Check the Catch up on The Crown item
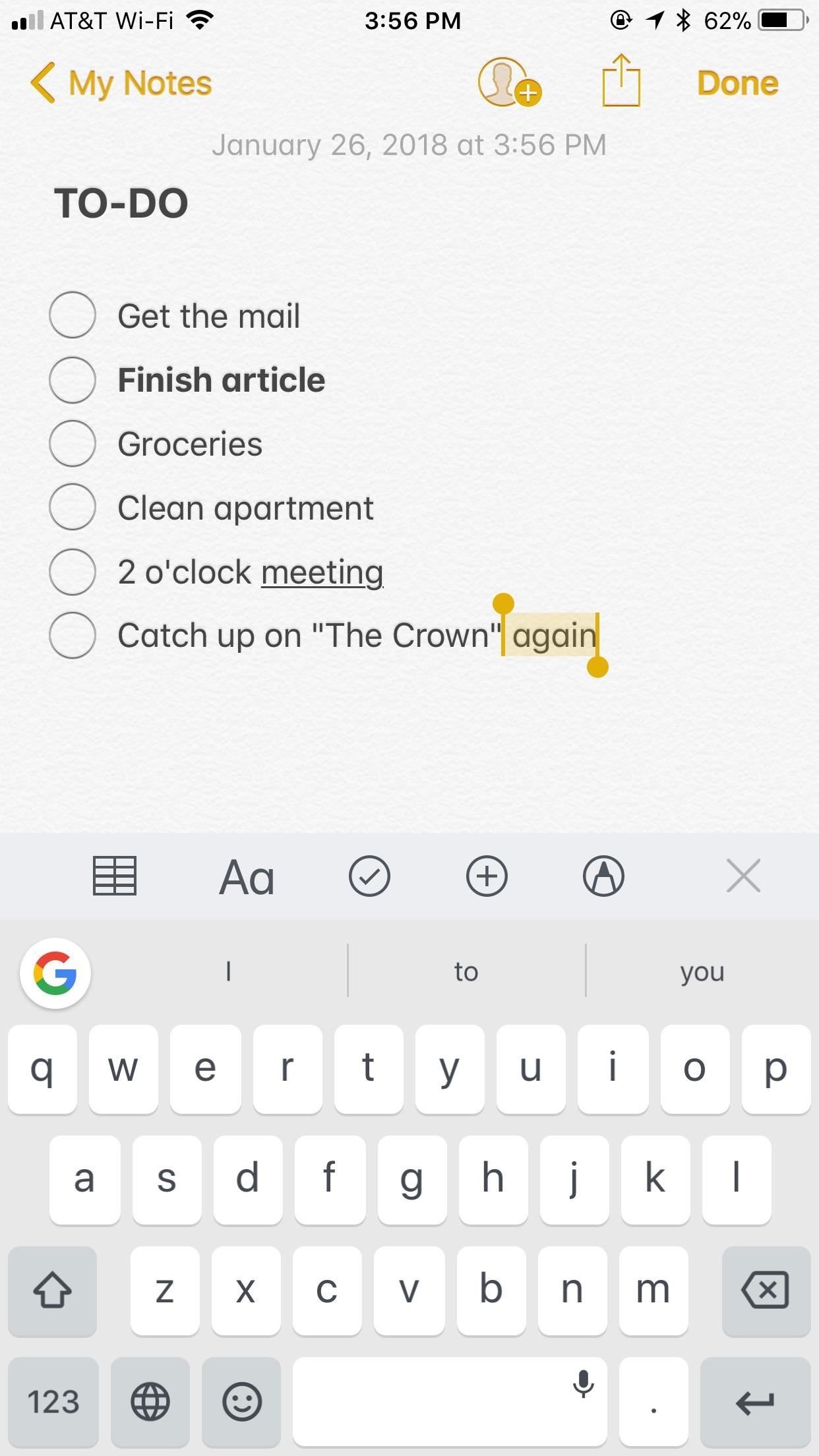The height and width of the screenshot is (1456, 819). click(x=73, y=636)
